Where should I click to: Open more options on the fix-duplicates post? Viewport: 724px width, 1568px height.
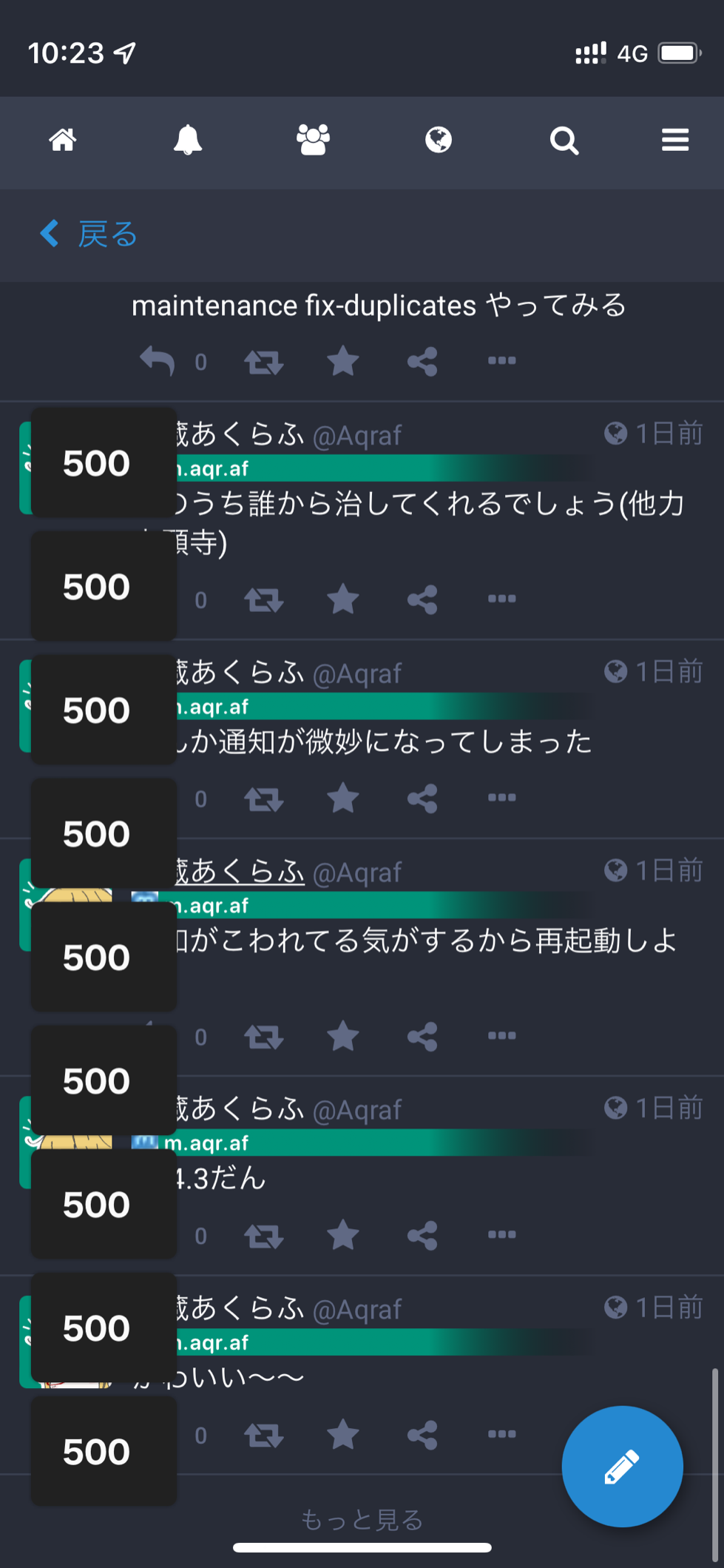[x=501, y=361]
